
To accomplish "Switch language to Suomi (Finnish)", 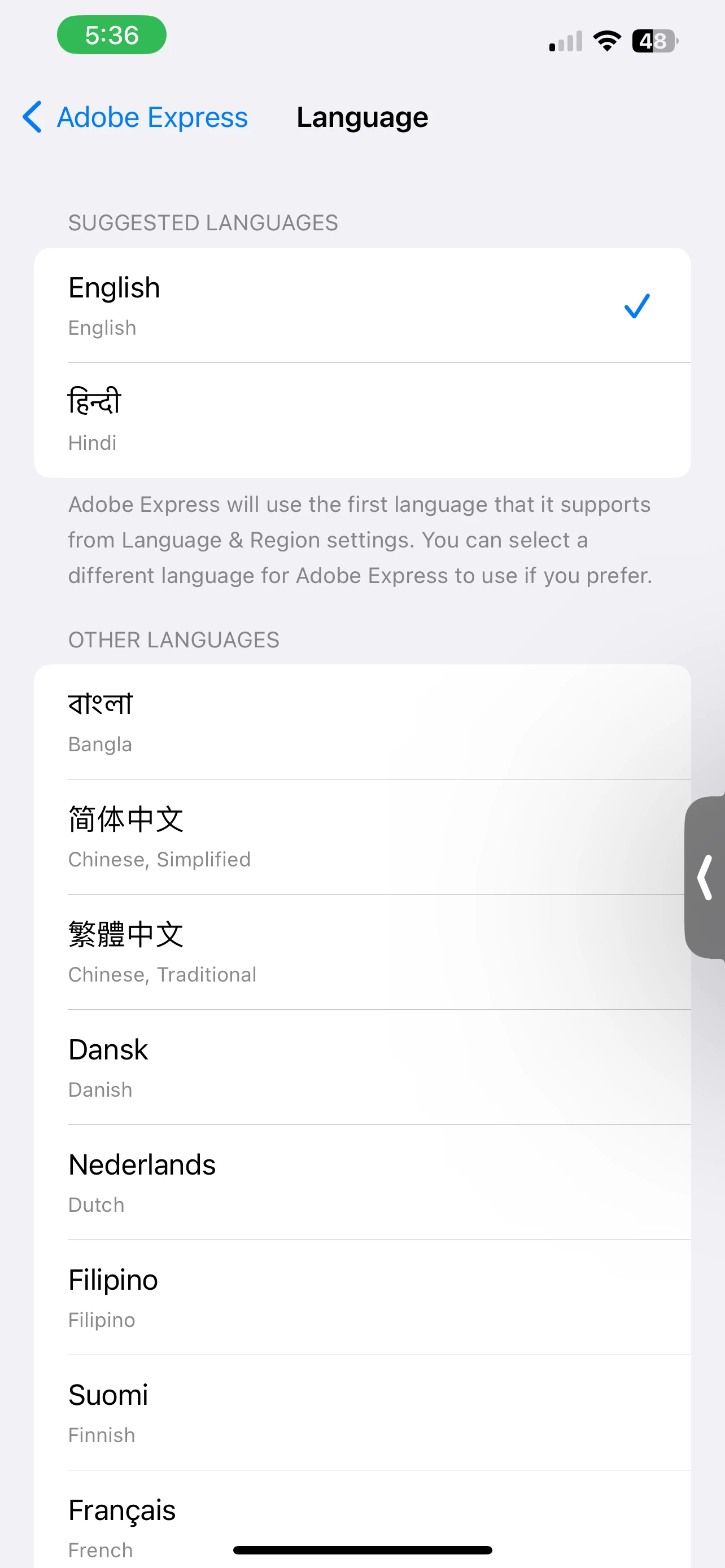I will tap(361, 1412).
